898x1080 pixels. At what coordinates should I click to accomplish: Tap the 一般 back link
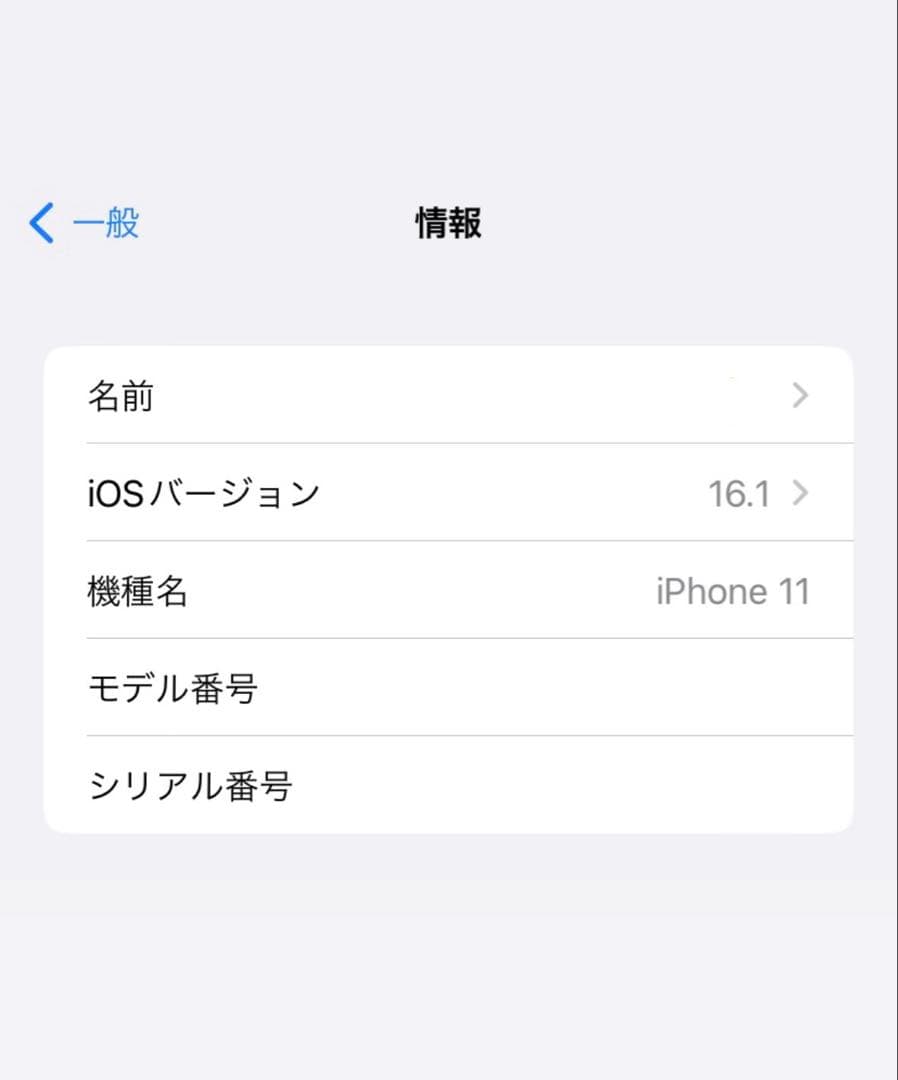click(x=105, y=224)
